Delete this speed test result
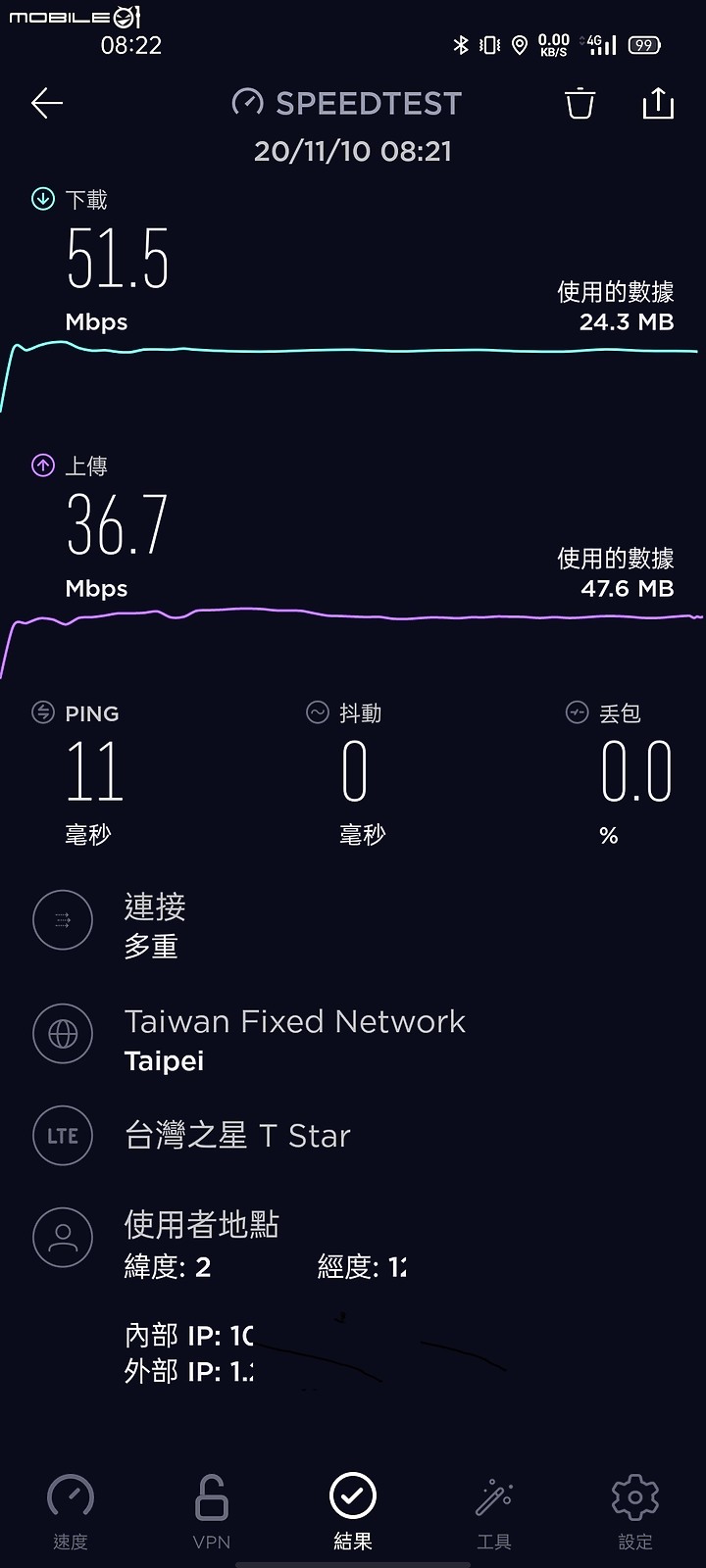706x1568 pixels. pos(580,103)
